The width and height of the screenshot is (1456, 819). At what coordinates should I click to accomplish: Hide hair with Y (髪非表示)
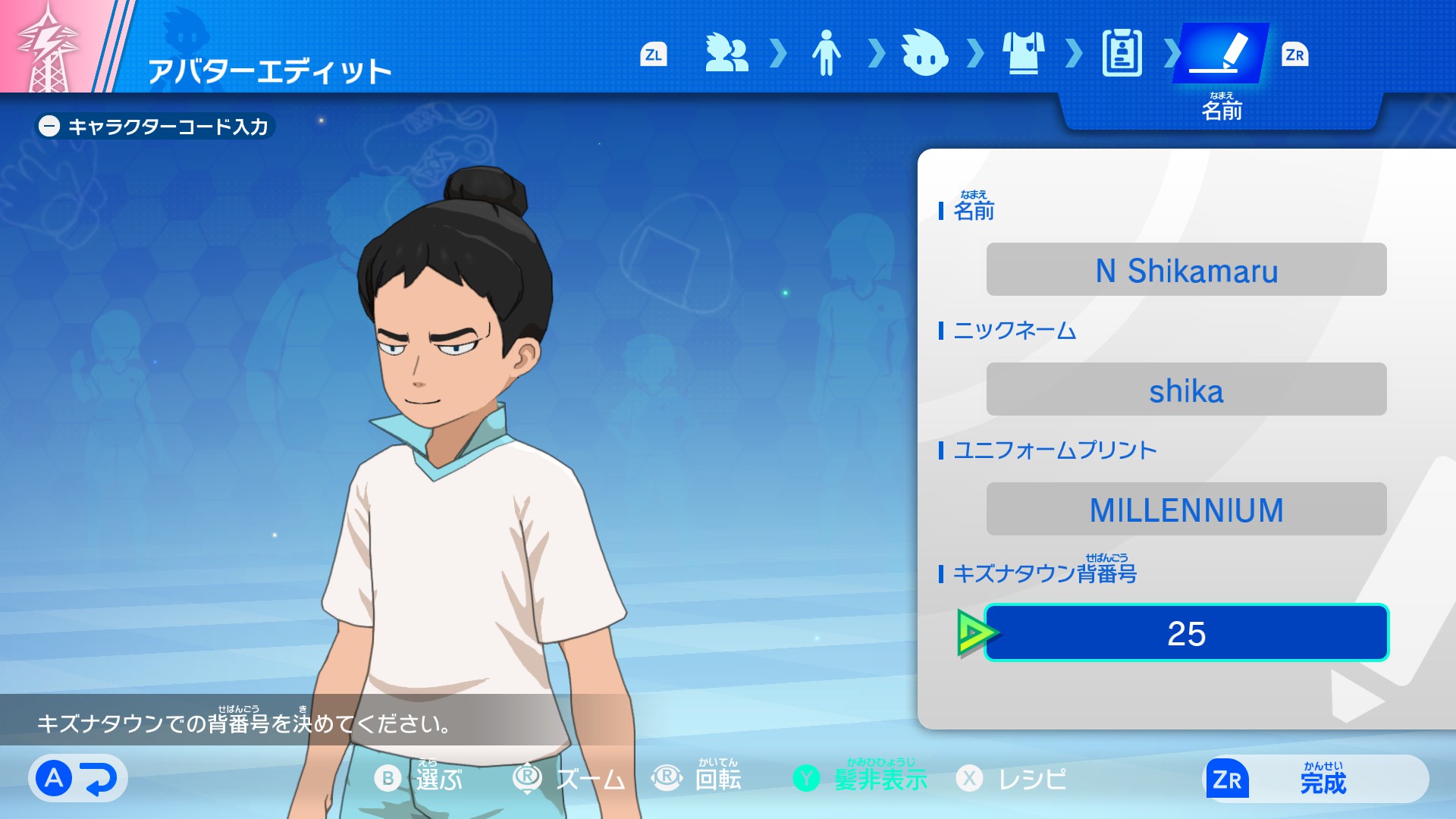pyautogui.click(x=861, y=779)
